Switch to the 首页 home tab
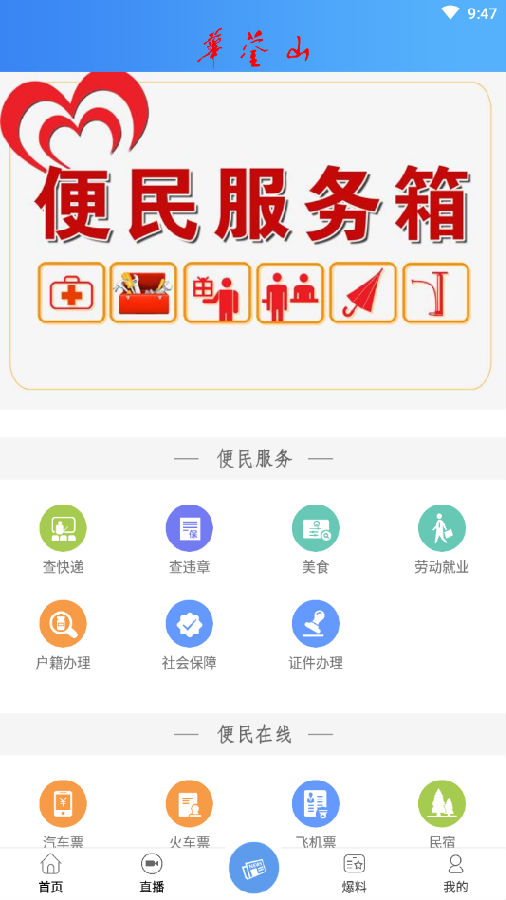This screenshot has height=900, width=506. tap(50, 873)
